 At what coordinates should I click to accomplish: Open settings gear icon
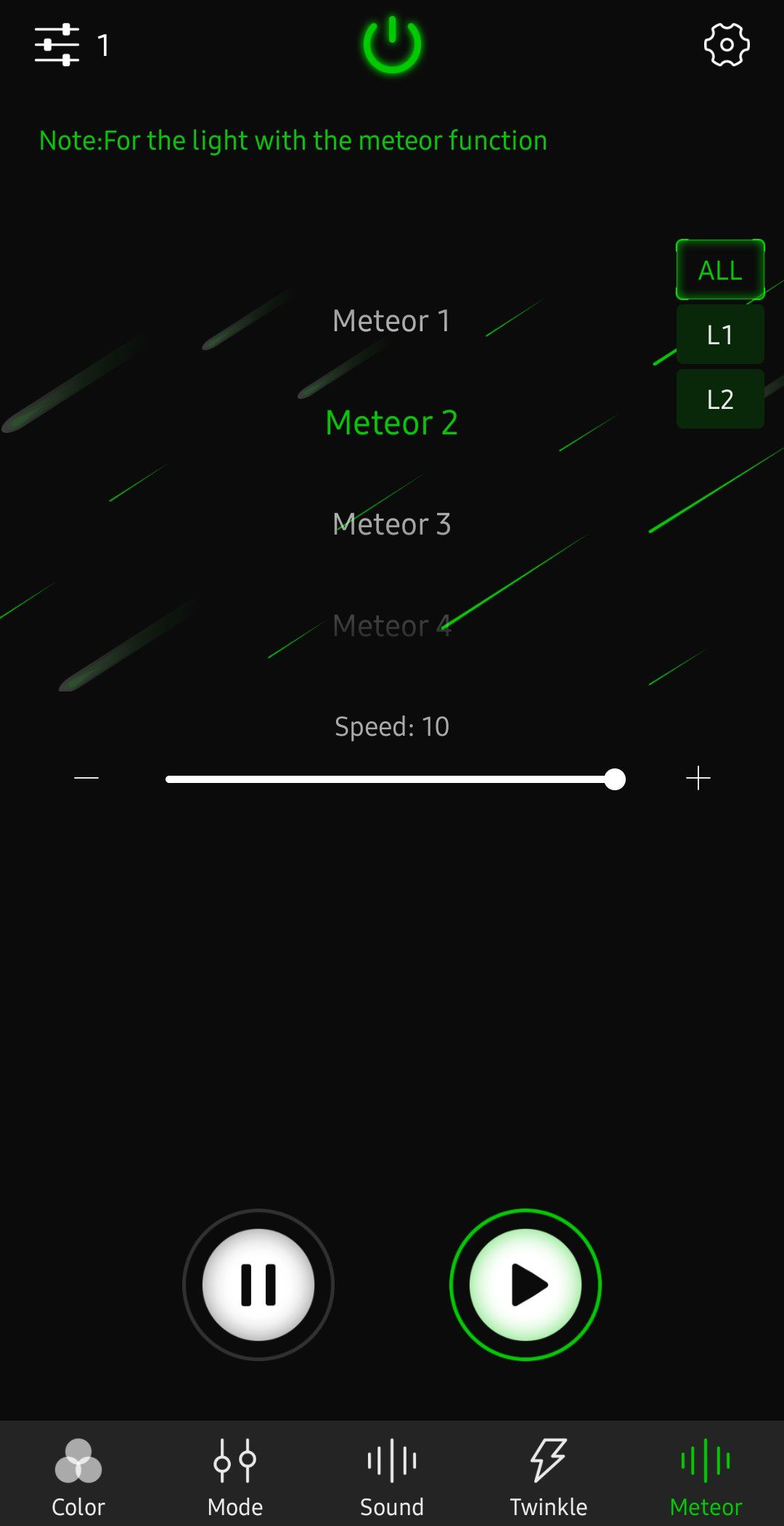[x=727, y=45]
